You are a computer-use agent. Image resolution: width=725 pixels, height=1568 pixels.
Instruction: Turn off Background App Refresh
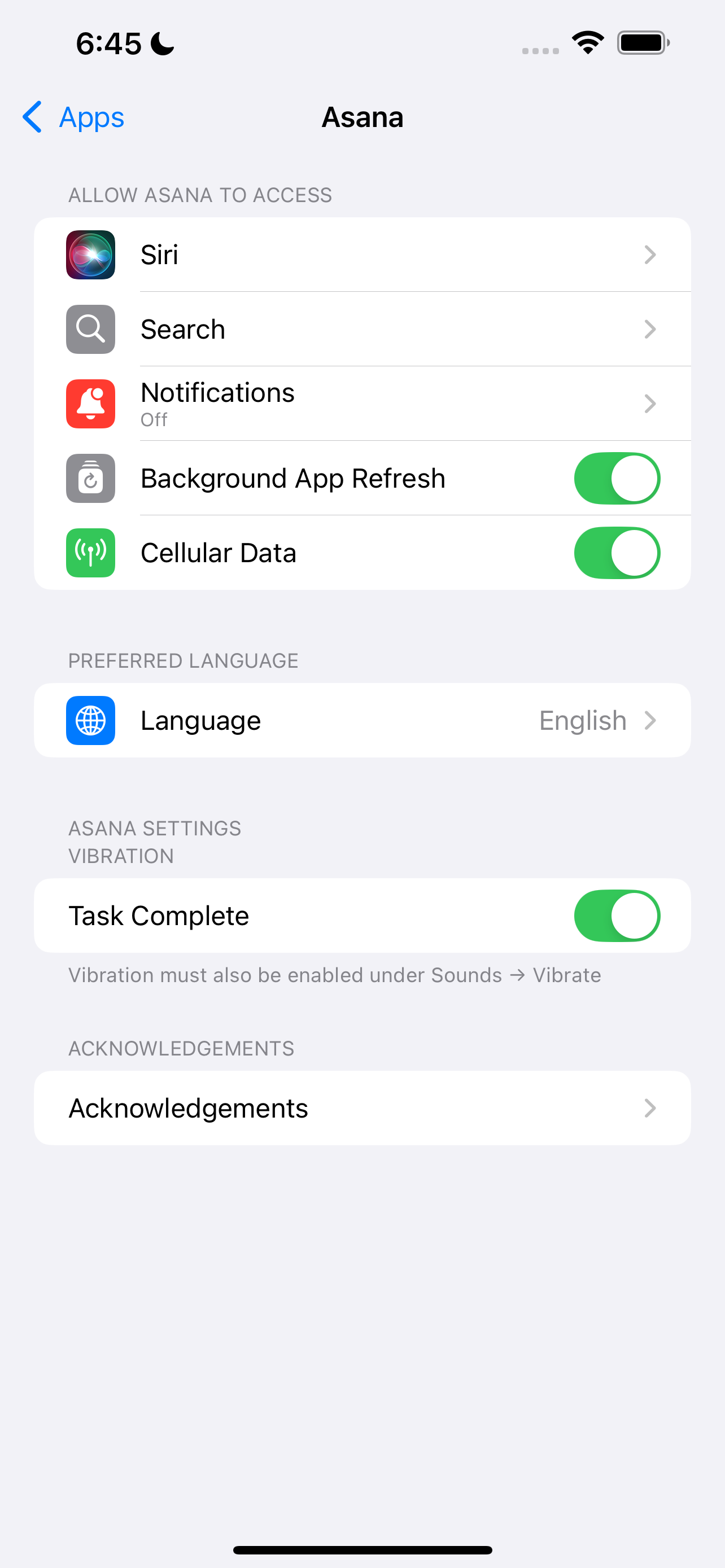616,479
